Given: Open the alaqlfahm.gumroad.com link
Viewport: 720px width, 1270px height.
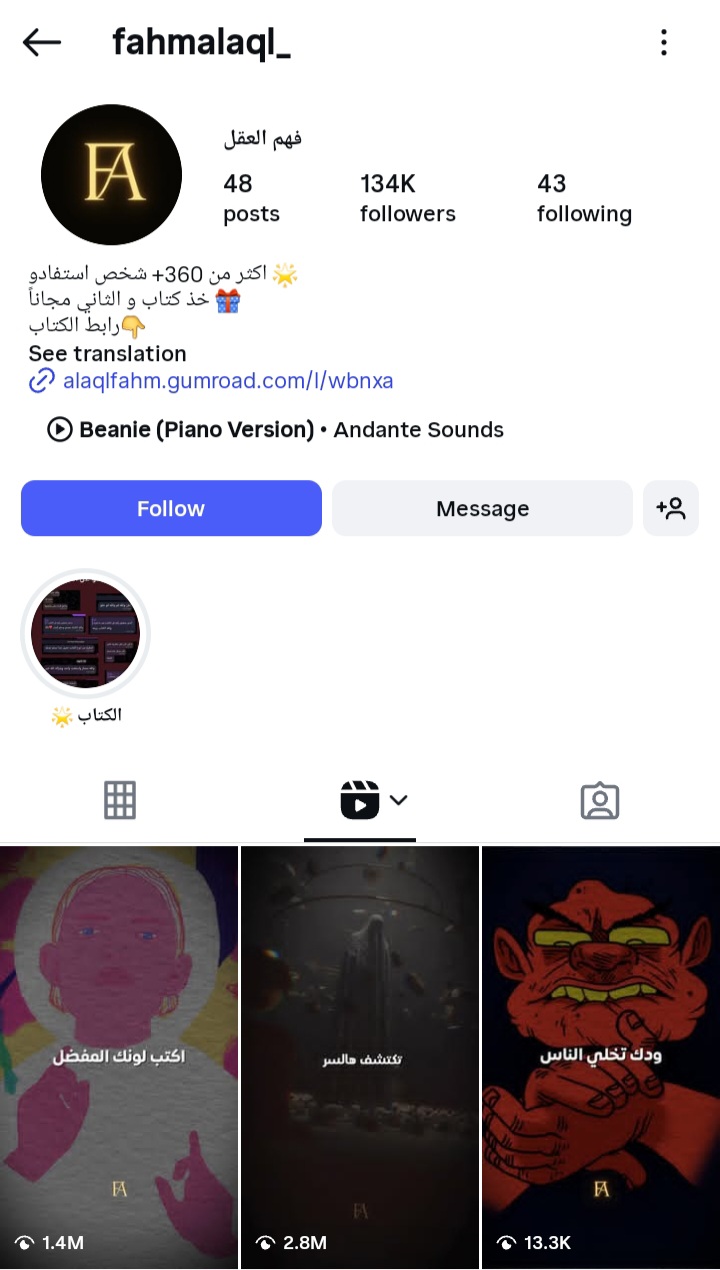Looking at the screenshot, I should 227,381.
